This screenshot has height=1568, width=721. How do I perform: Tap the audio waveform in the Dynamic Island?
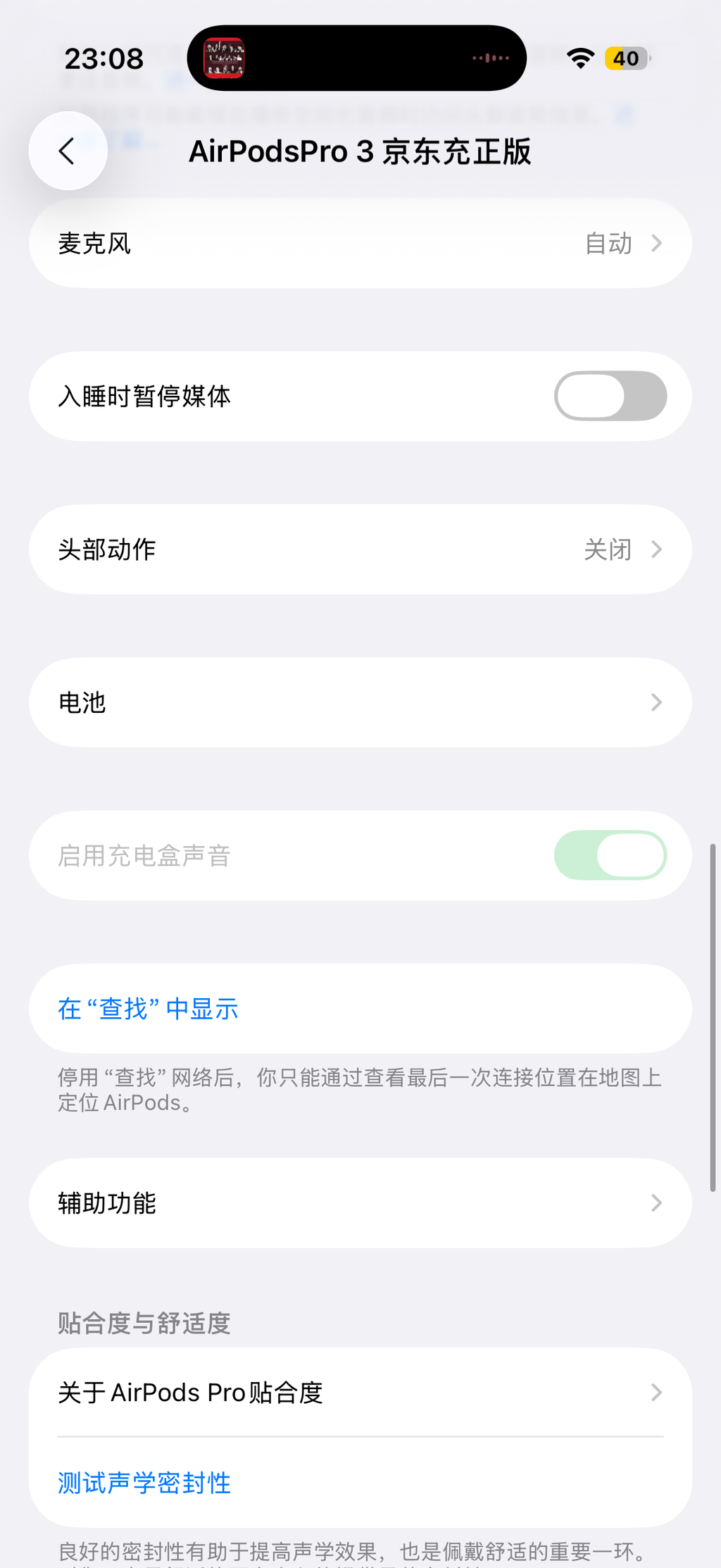click(x=491, y=59)
